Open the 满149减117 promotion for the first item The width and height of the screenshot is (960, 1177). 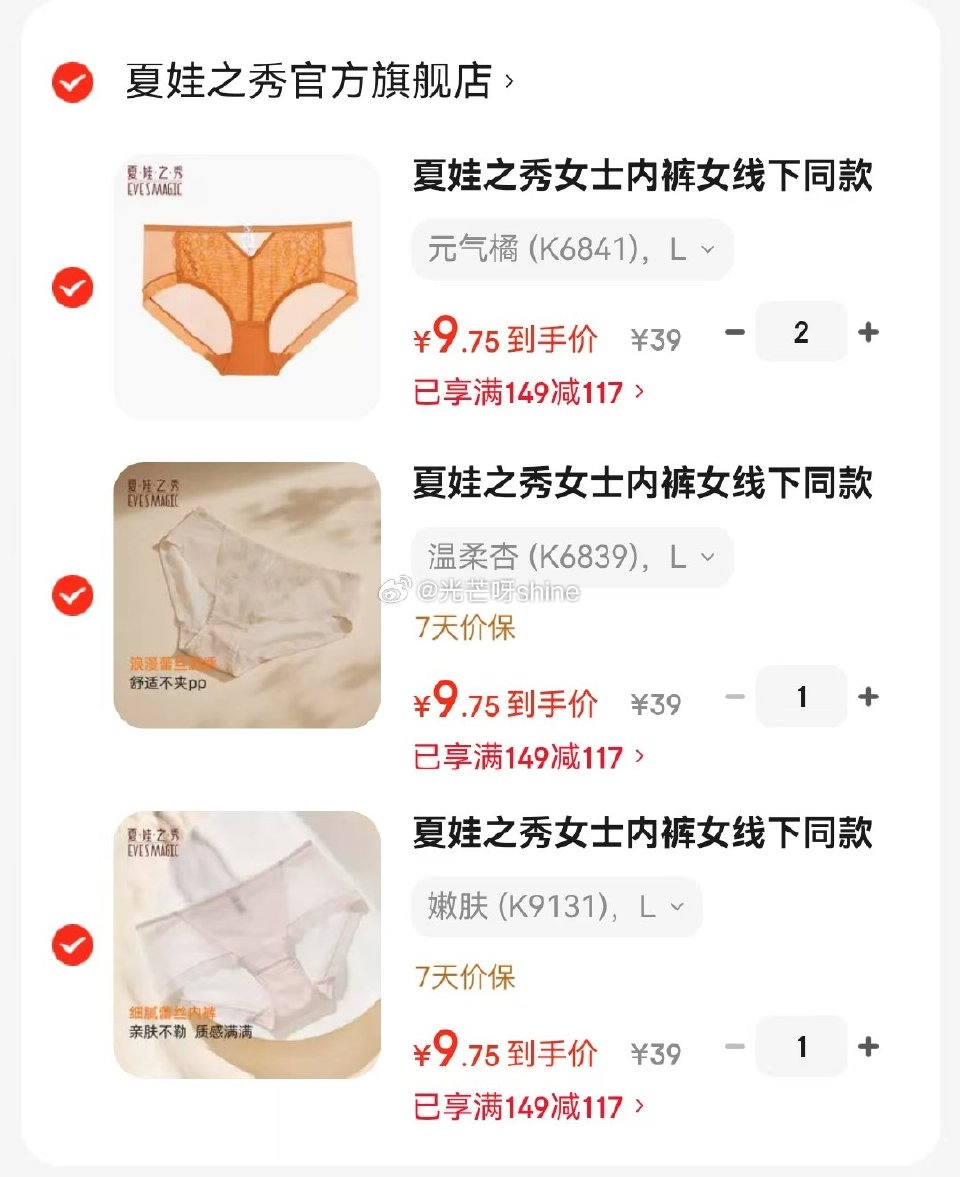pyautogui.click(x=529, y=393)
